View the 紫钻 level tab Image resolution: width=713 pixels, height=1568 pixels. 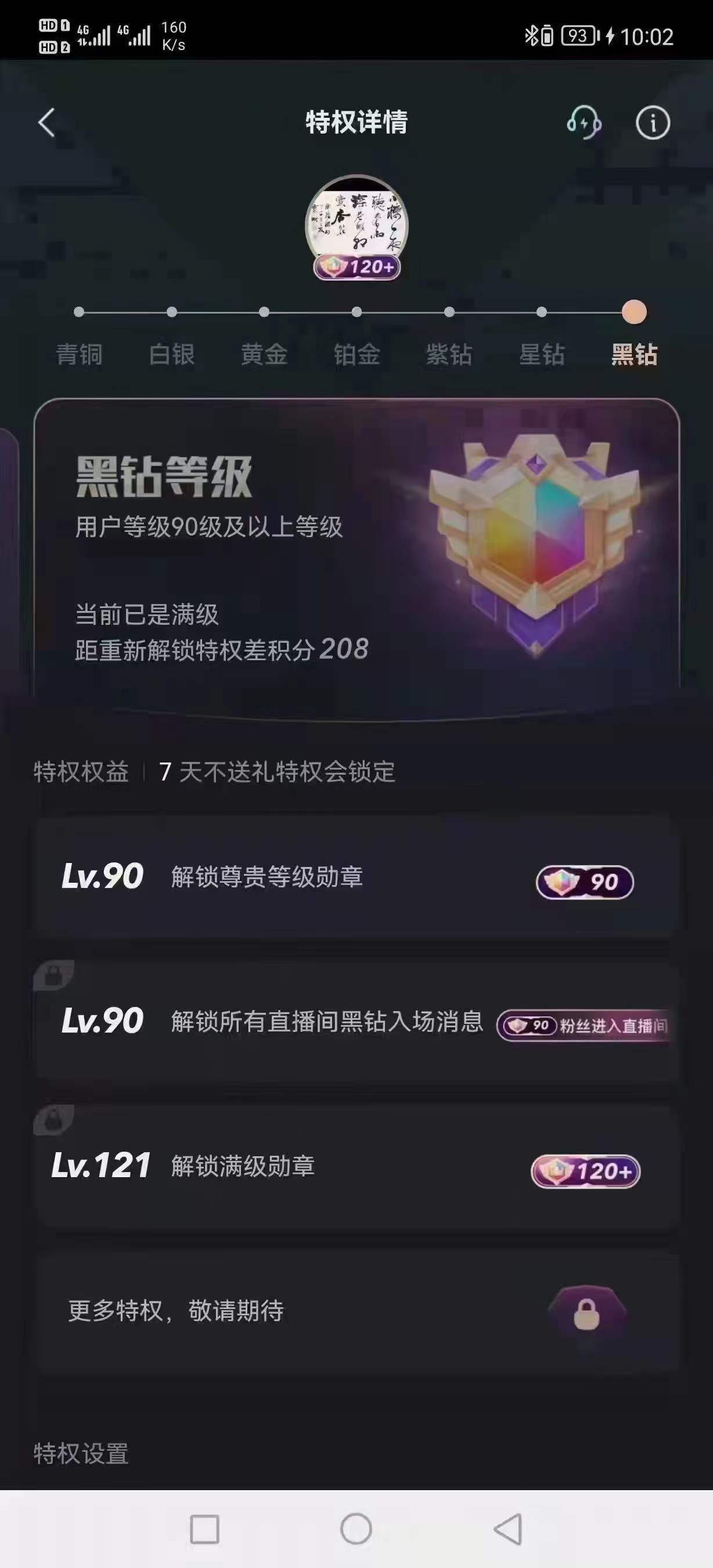click(x=449, y=353)
